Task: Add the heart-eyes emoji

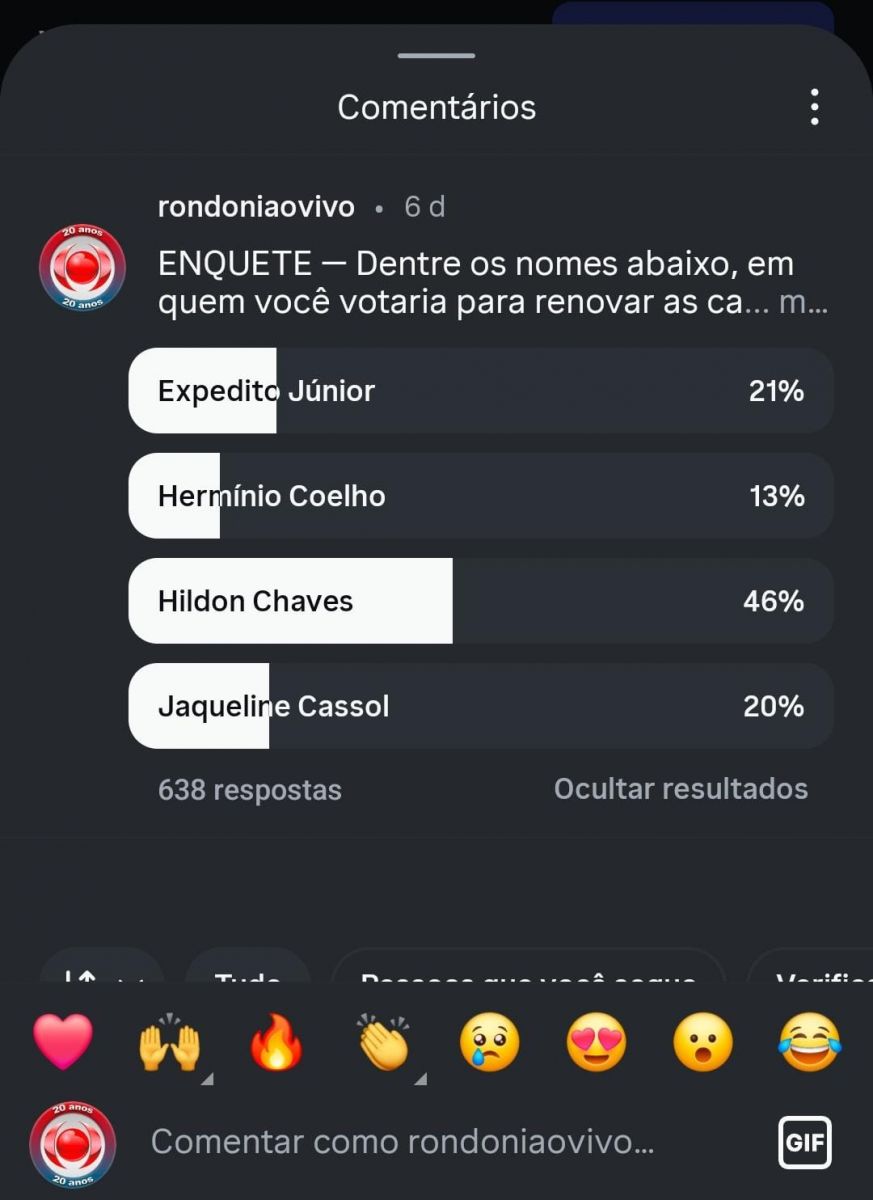Action: (596, 1041)
